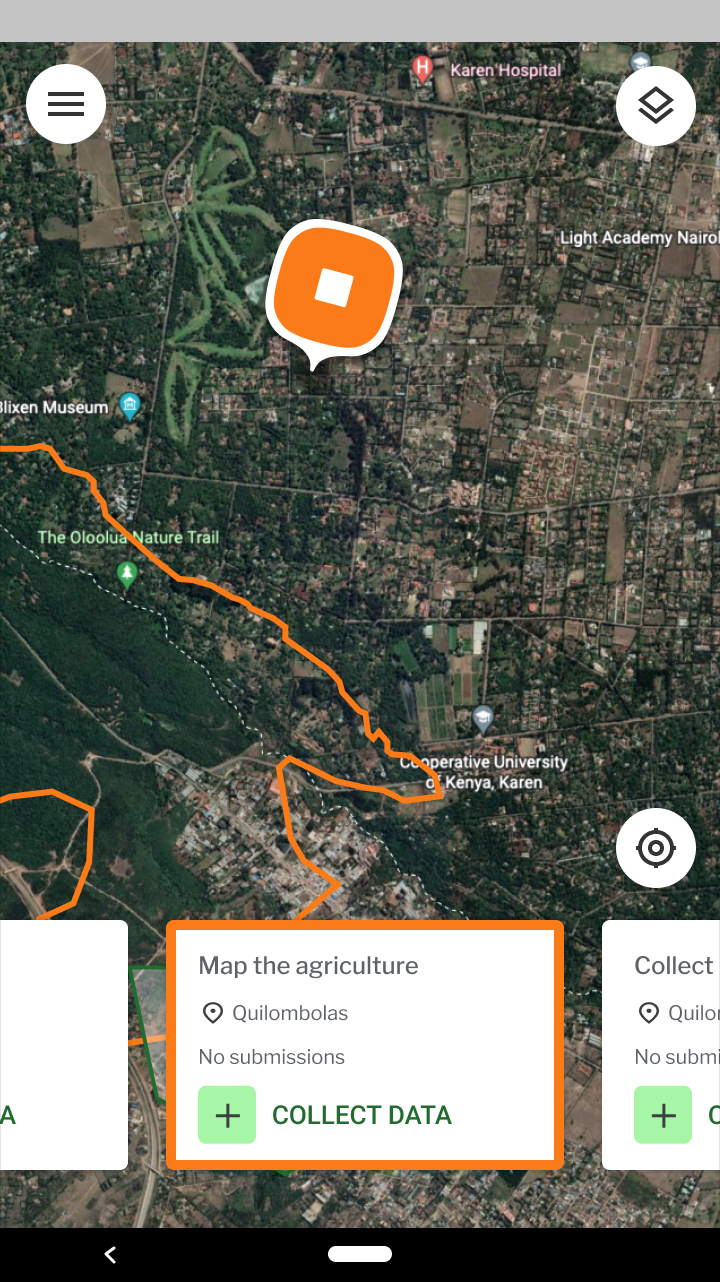
Task: Go back using system back arrow
Action: coord(111,1254)
